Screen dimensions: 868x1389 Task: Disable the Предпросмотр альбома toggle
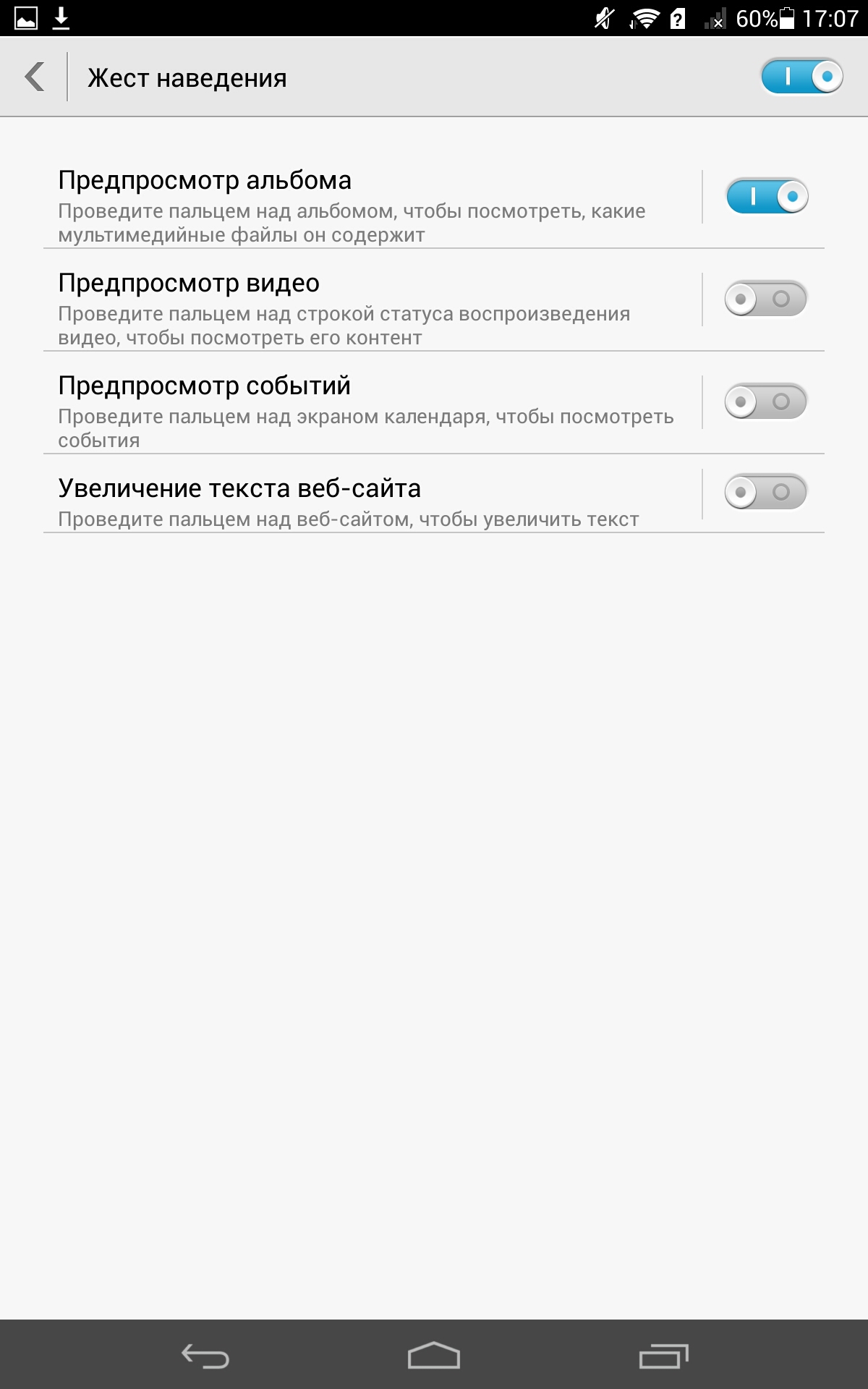click(x=767, y=196)
